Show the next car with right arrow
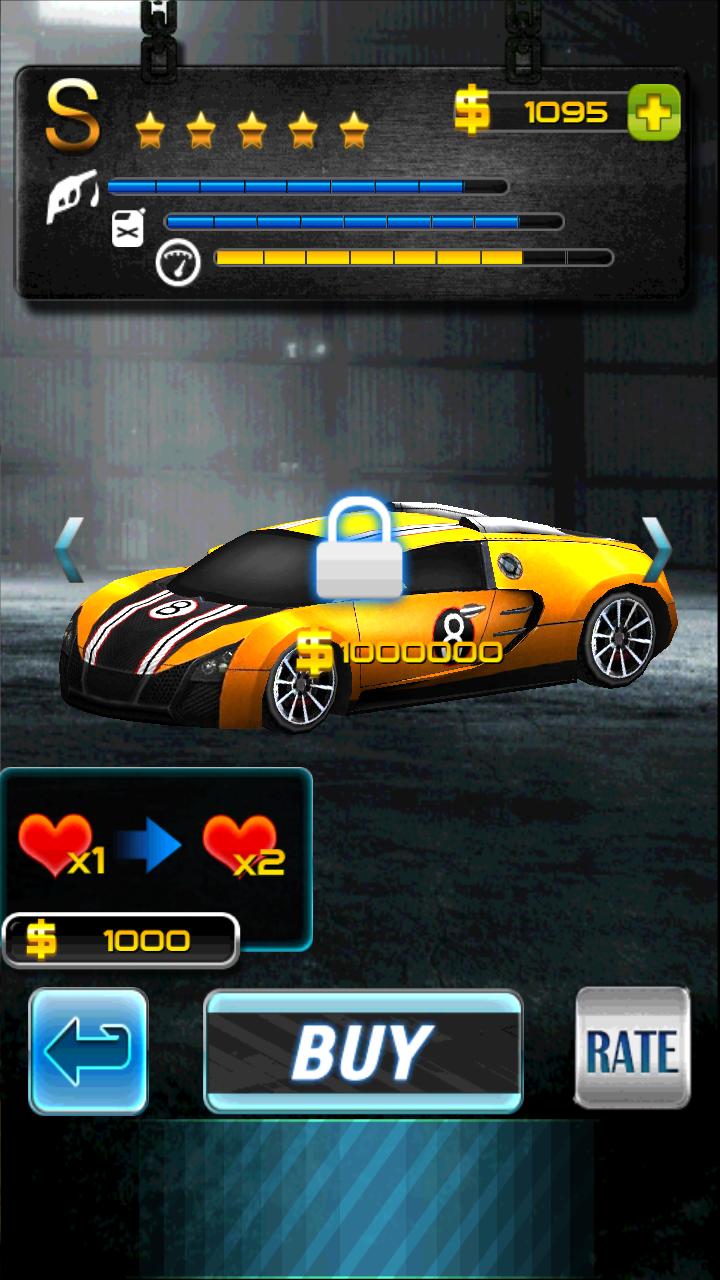720x1280 pixels. 655,549
